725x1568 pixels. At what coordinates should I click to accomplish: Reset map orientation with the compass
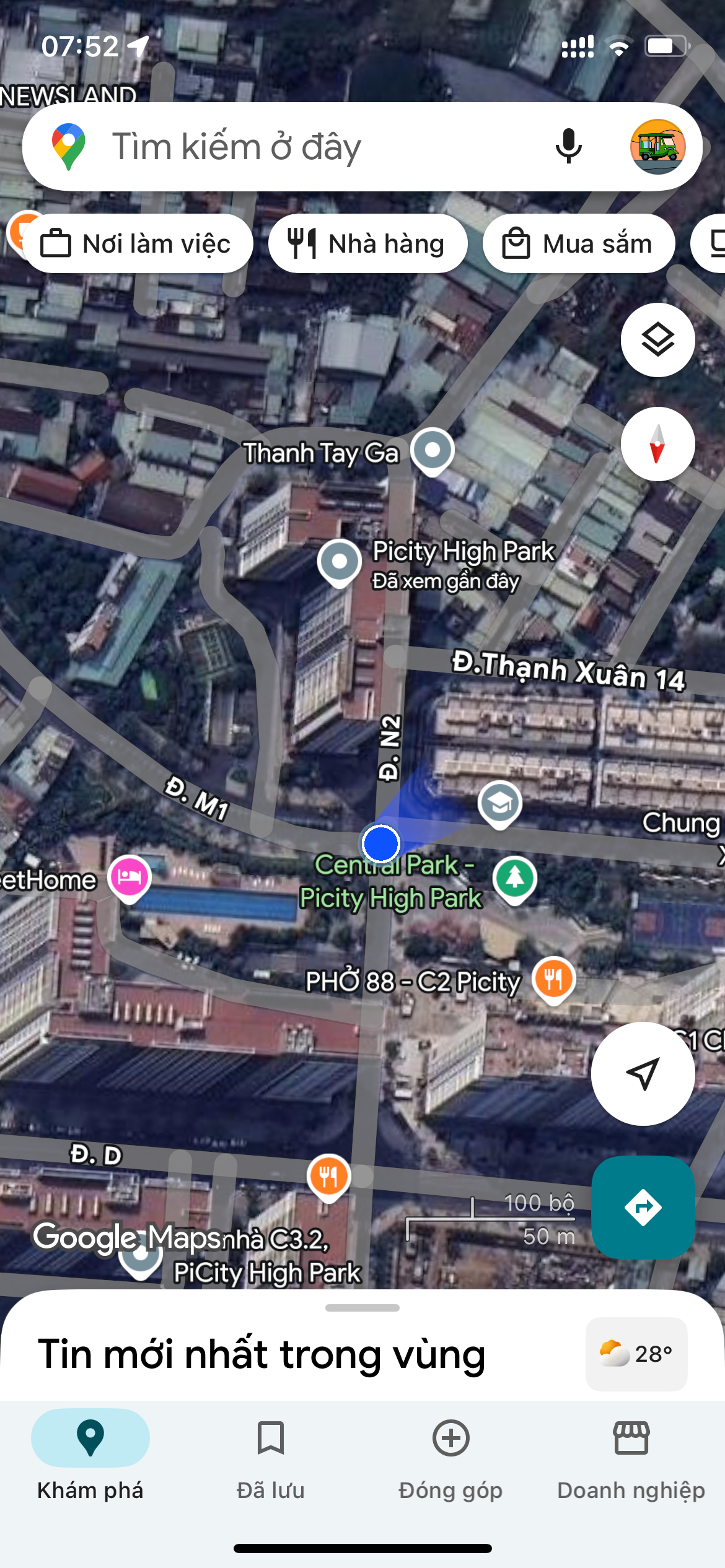tap(657, 444)
